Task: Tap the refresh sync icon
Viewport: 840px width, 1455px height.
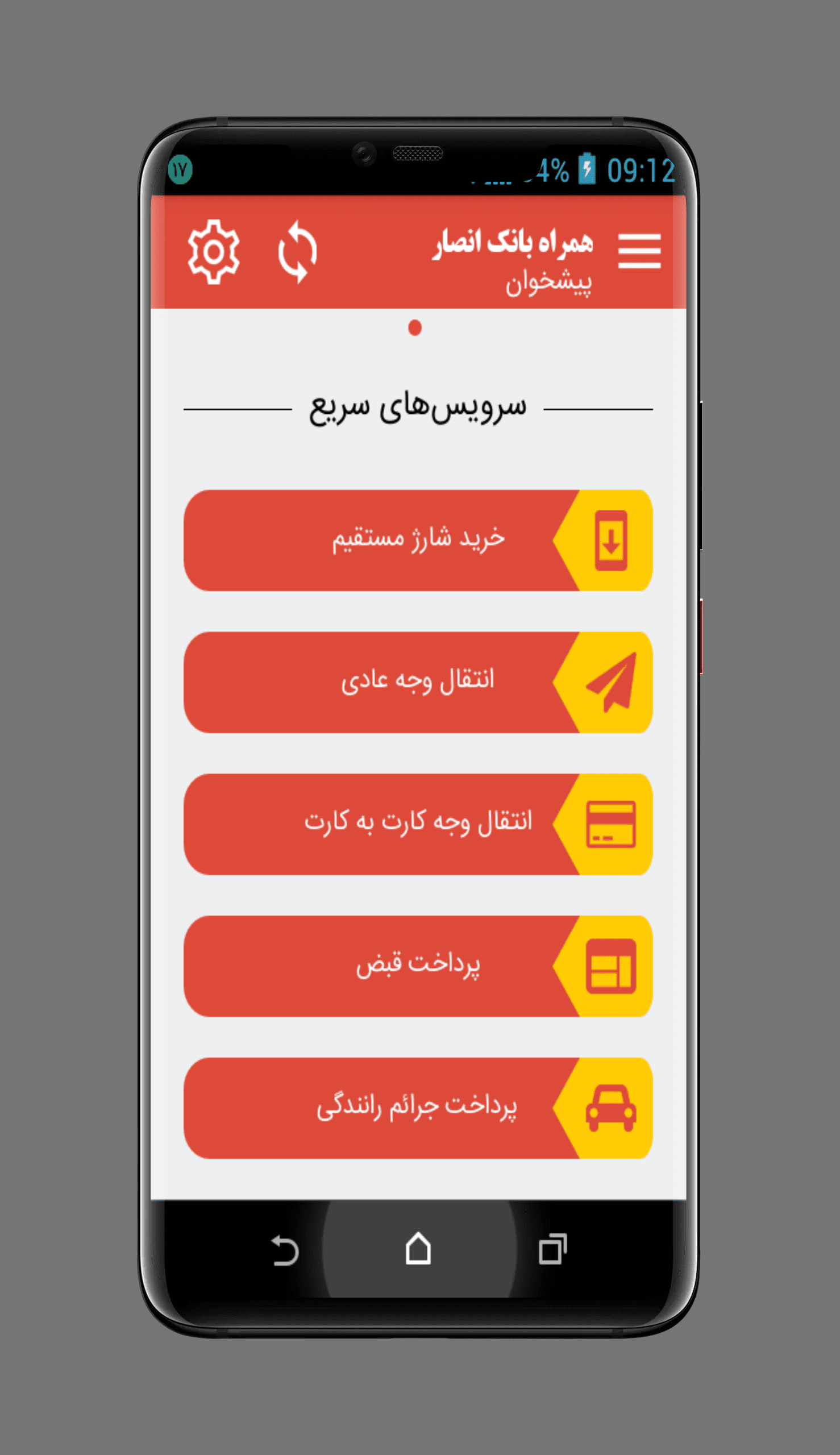Action: (x=298, y=252)
